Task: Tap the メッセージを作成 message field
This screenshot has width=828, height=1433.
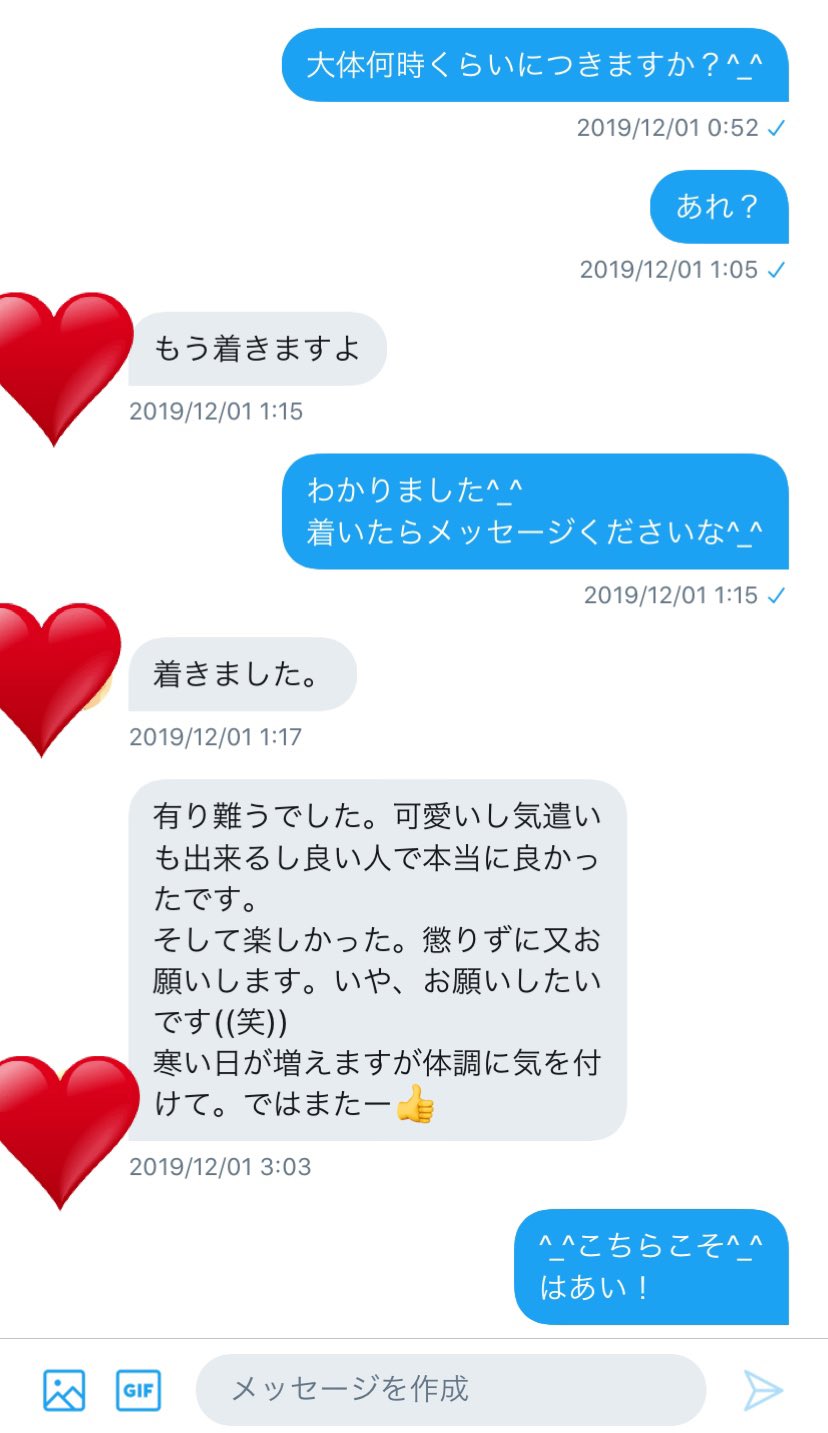Action: coord(451,1389)
